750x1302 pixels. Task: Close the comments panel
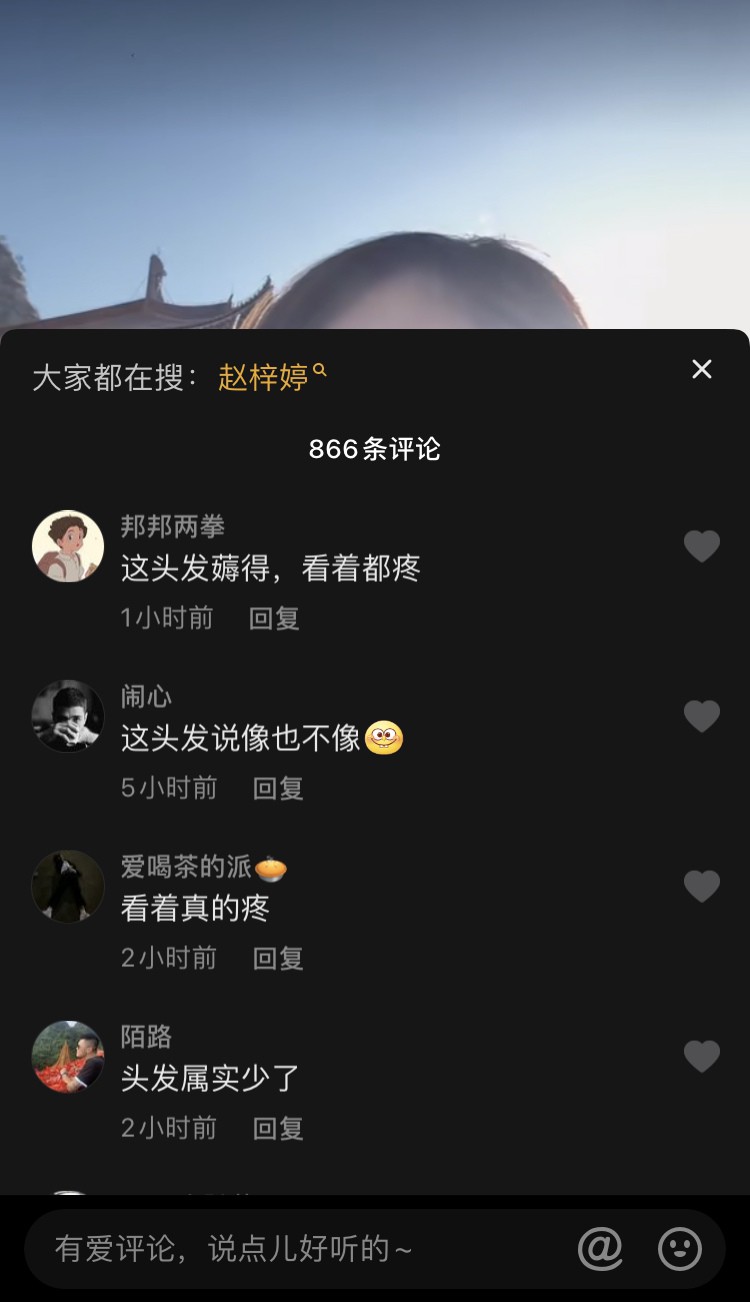(x=702, y=370)
